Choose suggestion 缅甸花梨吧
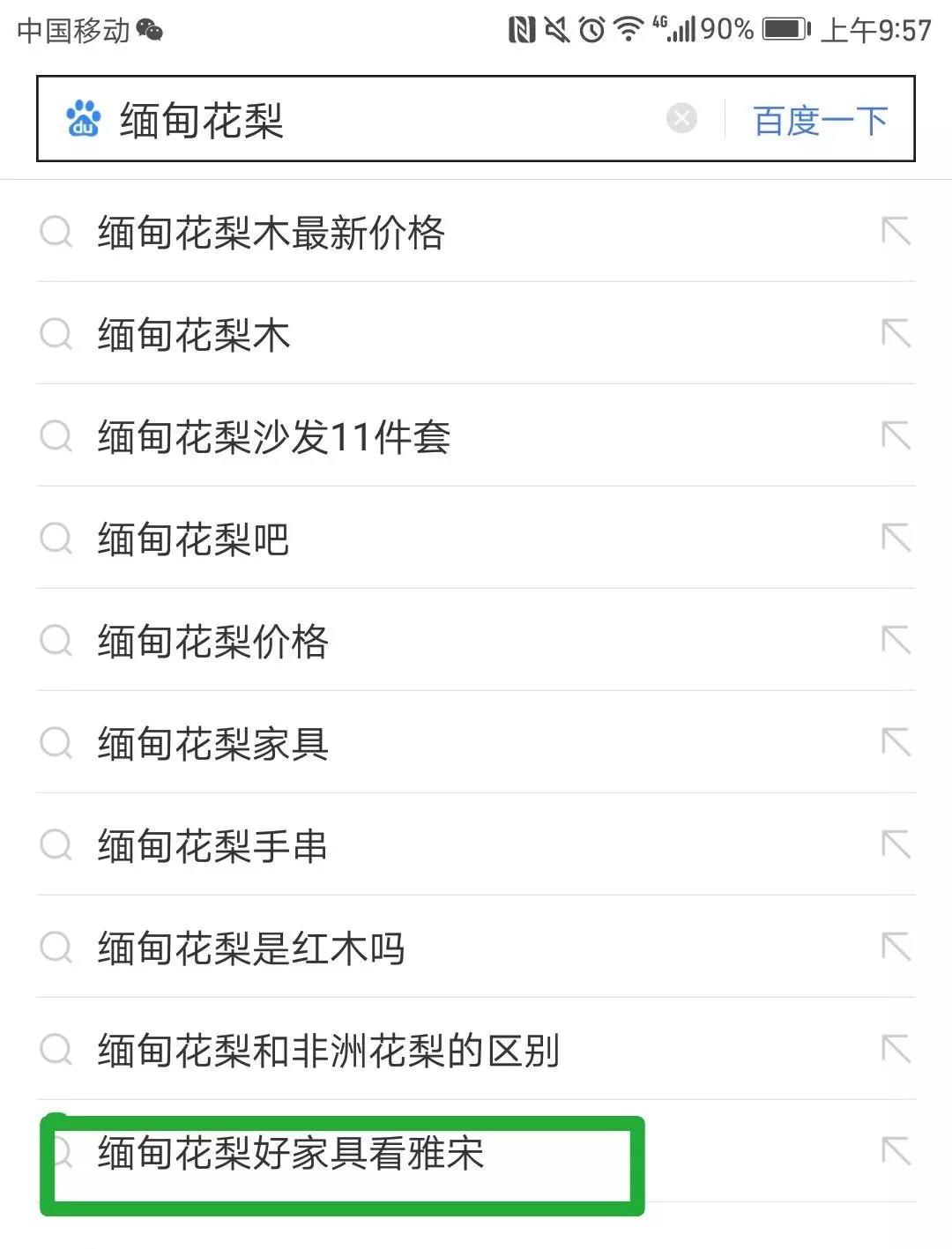Image resolution: width=952 pixels, height=1249 pixels. (194, 539)
